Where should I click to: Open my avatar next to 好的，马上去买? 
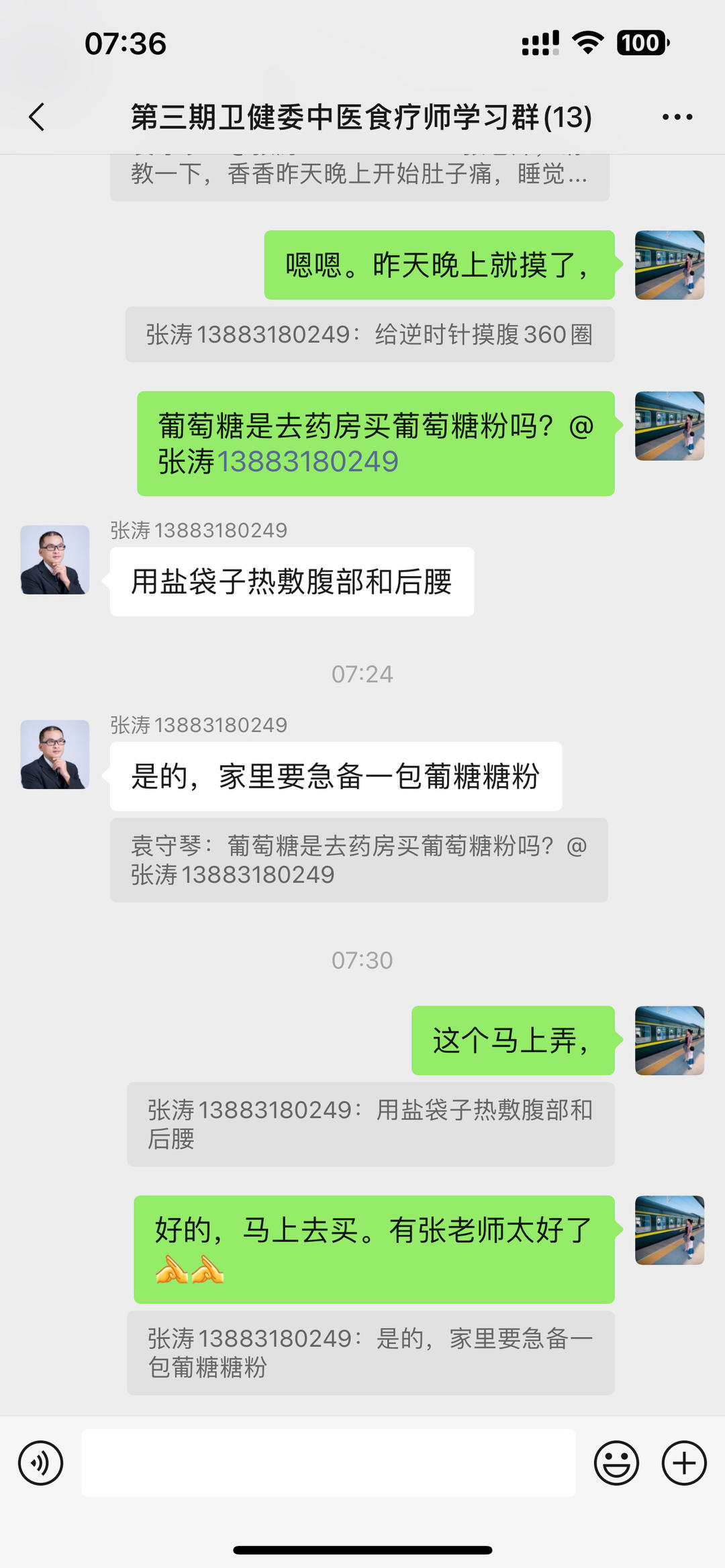[669, 1230]
